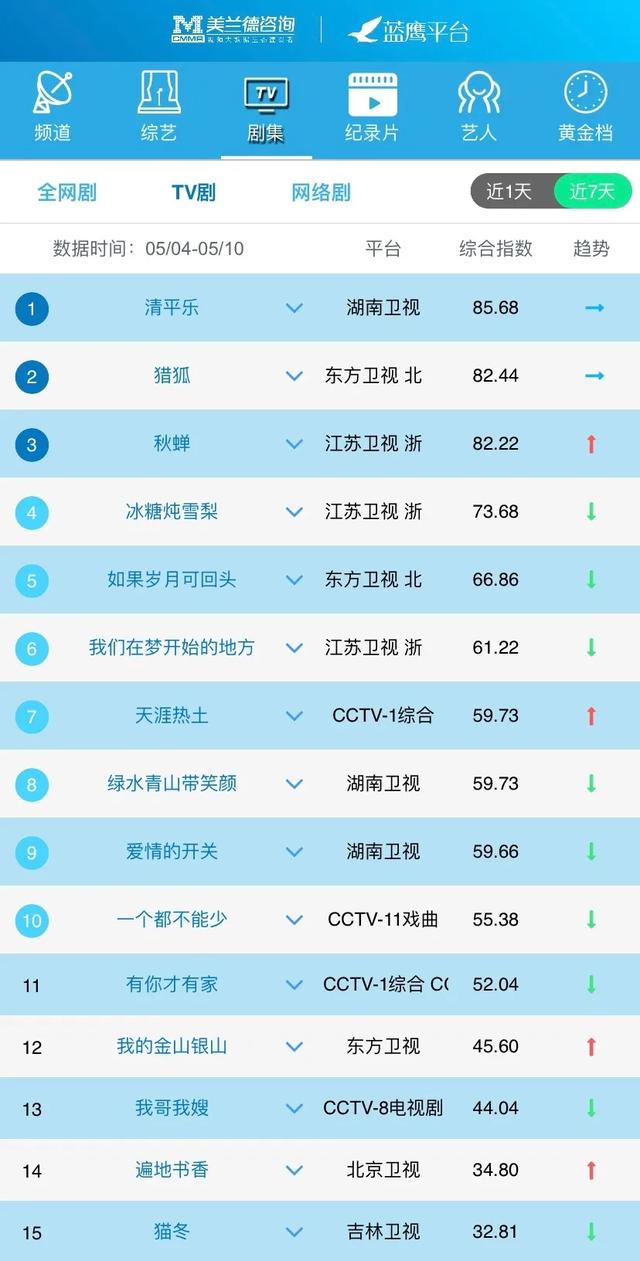
Task: Switch to the 黄金档 section
Action: pos(585,108)
